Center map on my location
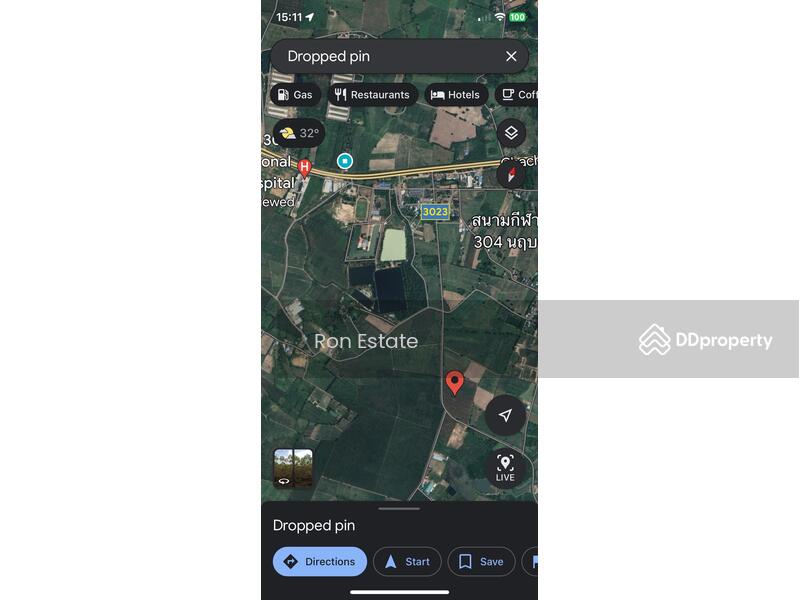 [506, 416]
